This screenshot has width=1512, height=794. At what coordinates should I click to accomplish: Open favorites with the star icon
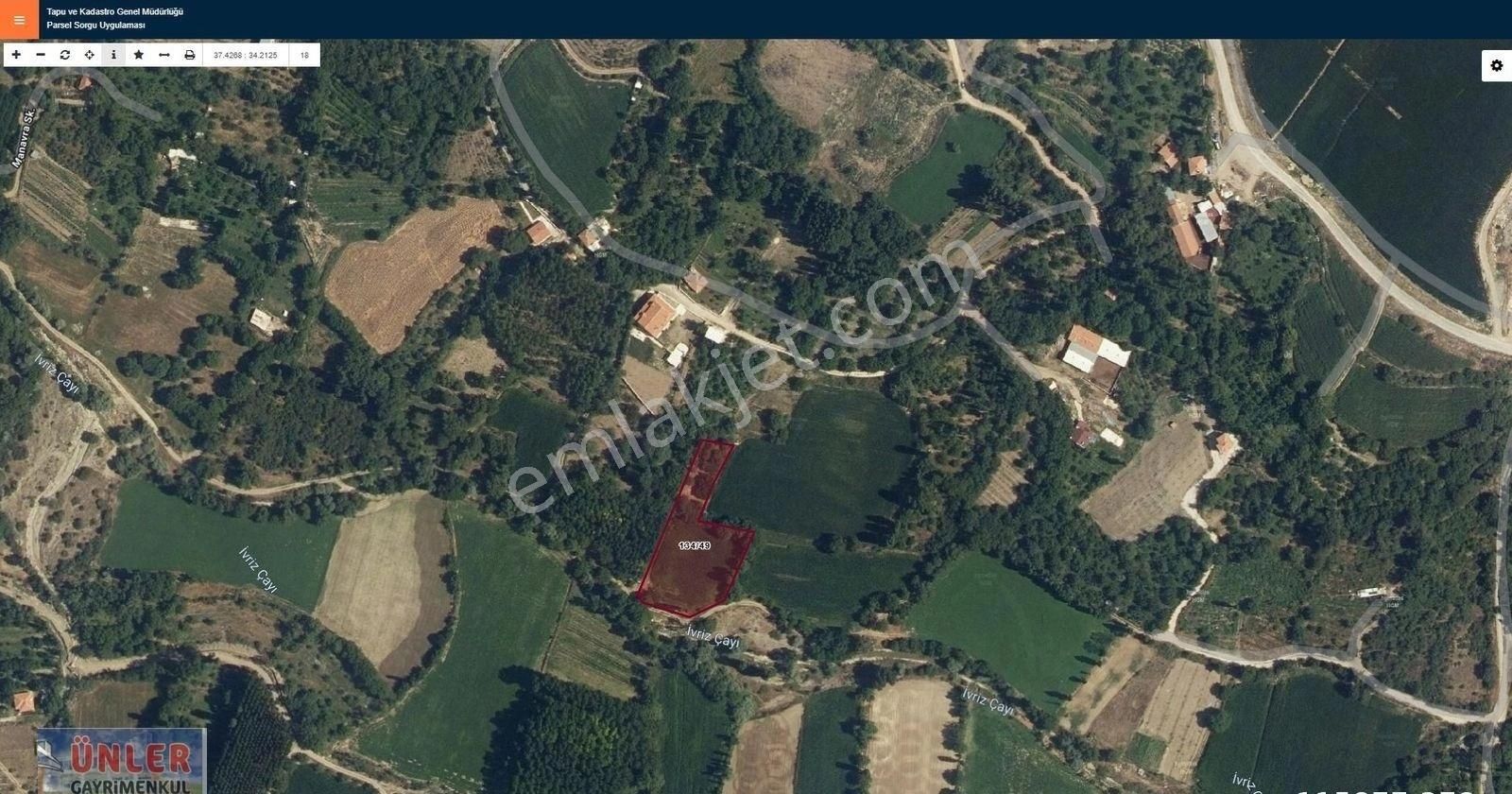coord(139,55)
